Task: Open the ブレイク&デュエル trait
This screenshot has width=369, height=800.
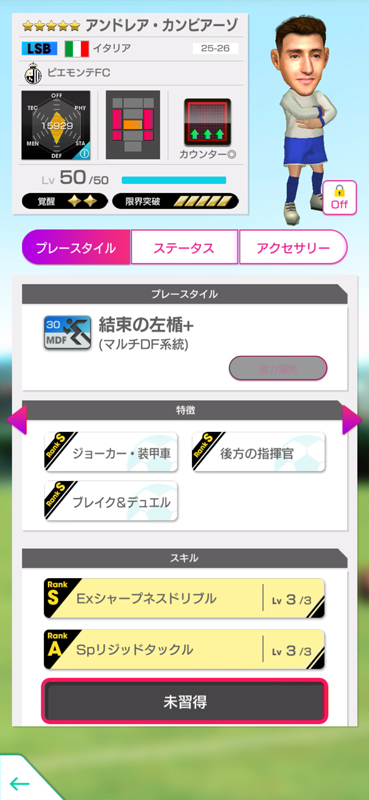Action: point(111,501)
